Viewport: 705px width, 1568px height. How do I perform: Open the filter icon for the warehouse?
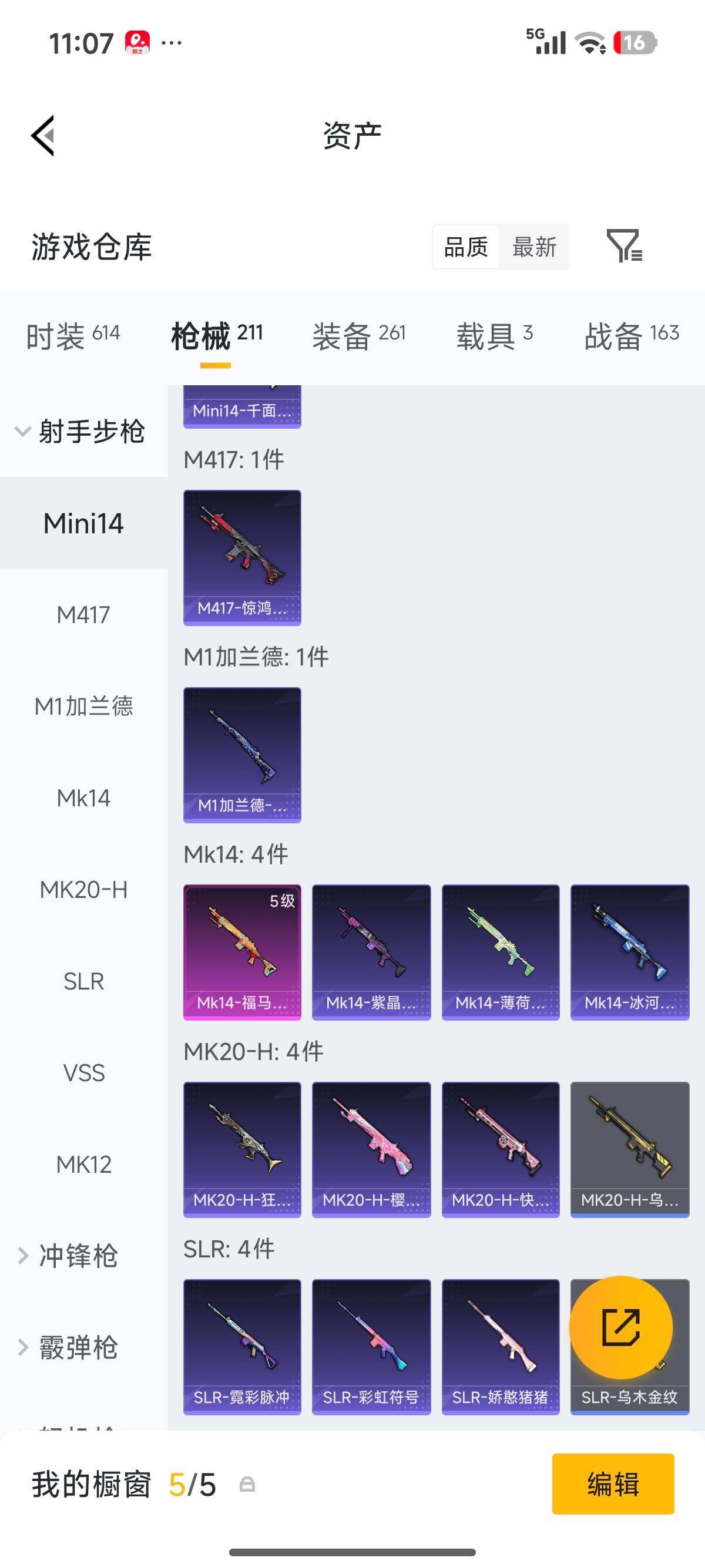624,246
